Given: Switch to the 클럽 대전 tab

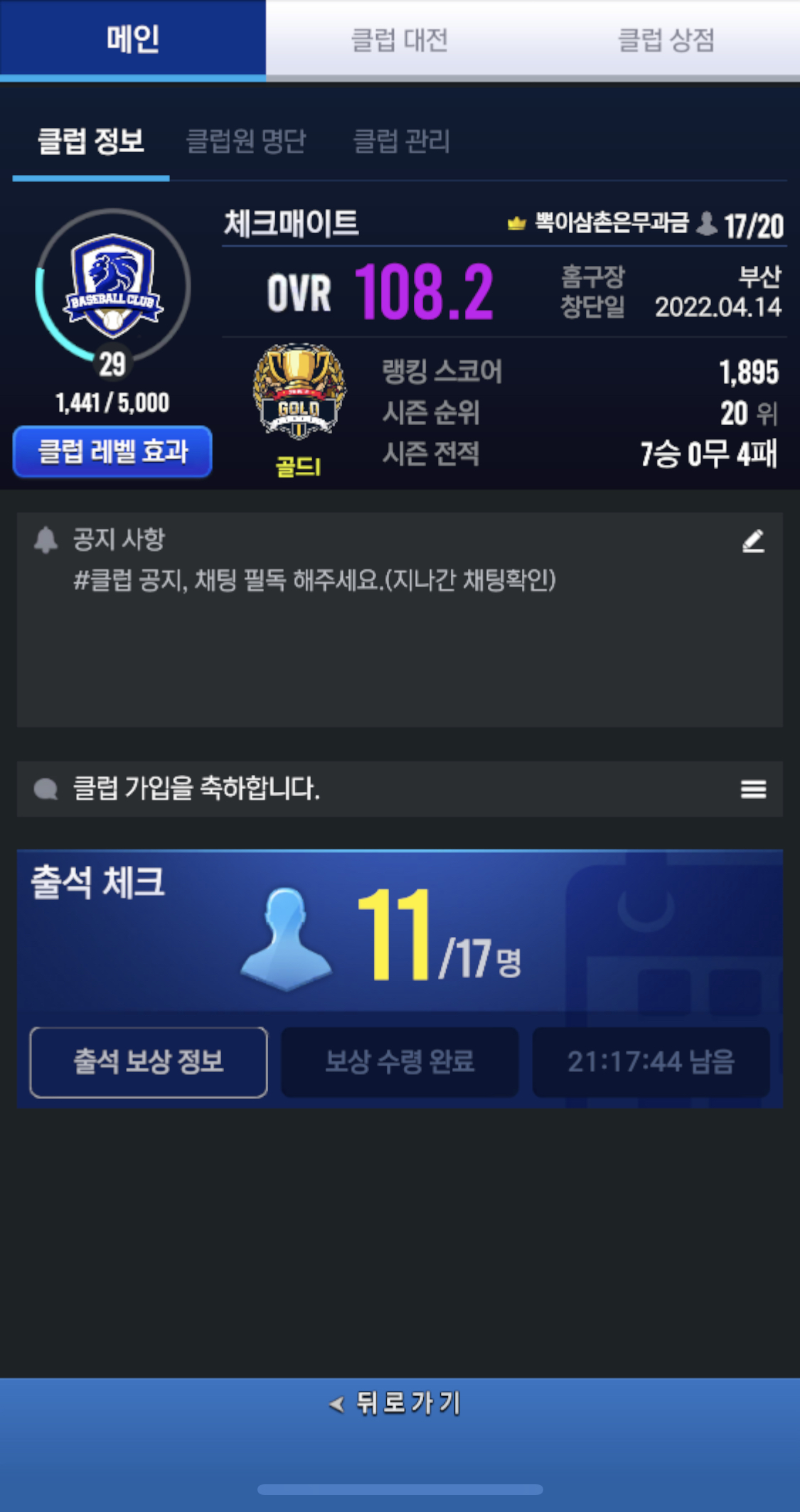Looking at the screenshot, I should click(x=399, y=39).
